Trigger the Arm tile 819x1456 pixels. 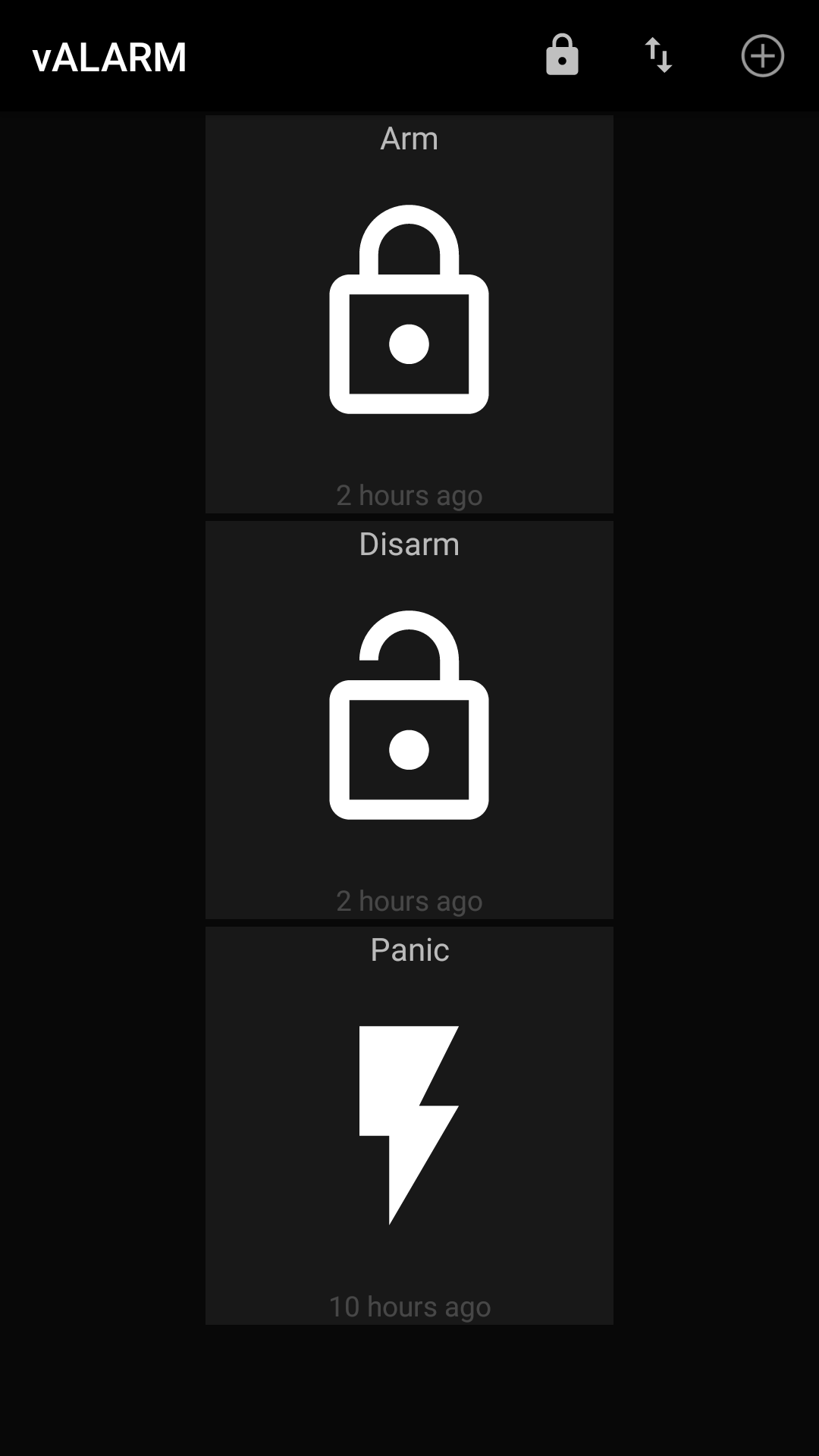coord(409,314)
